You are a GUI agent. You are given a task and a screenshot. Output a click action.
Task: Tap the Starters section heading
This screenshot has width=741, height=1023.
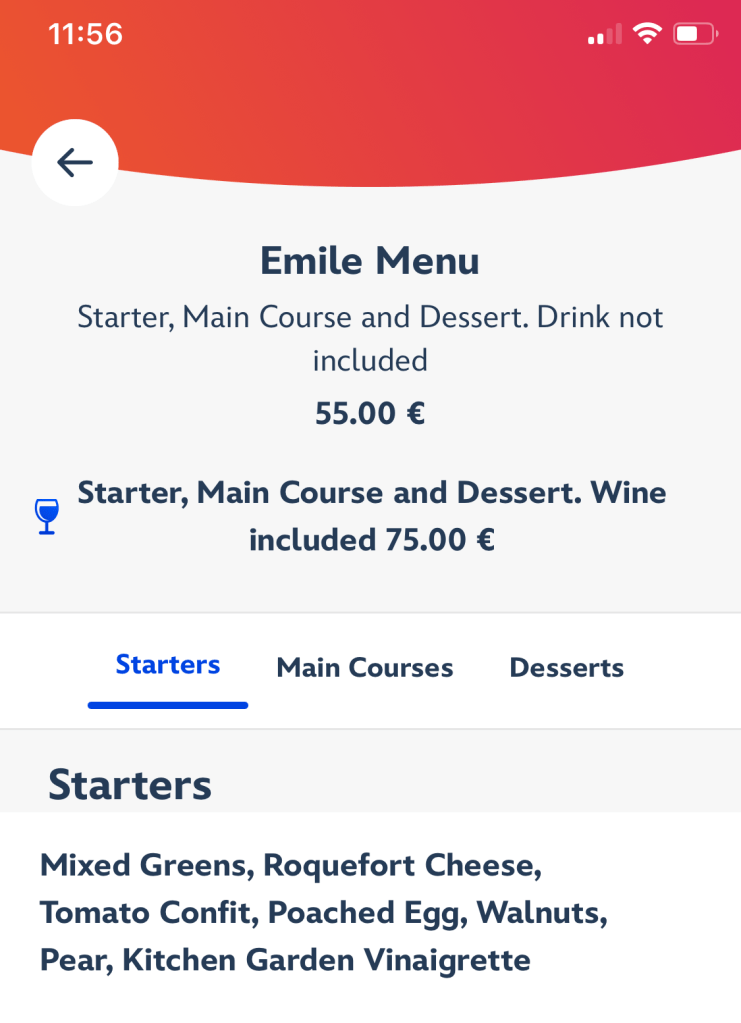point(129,785)
